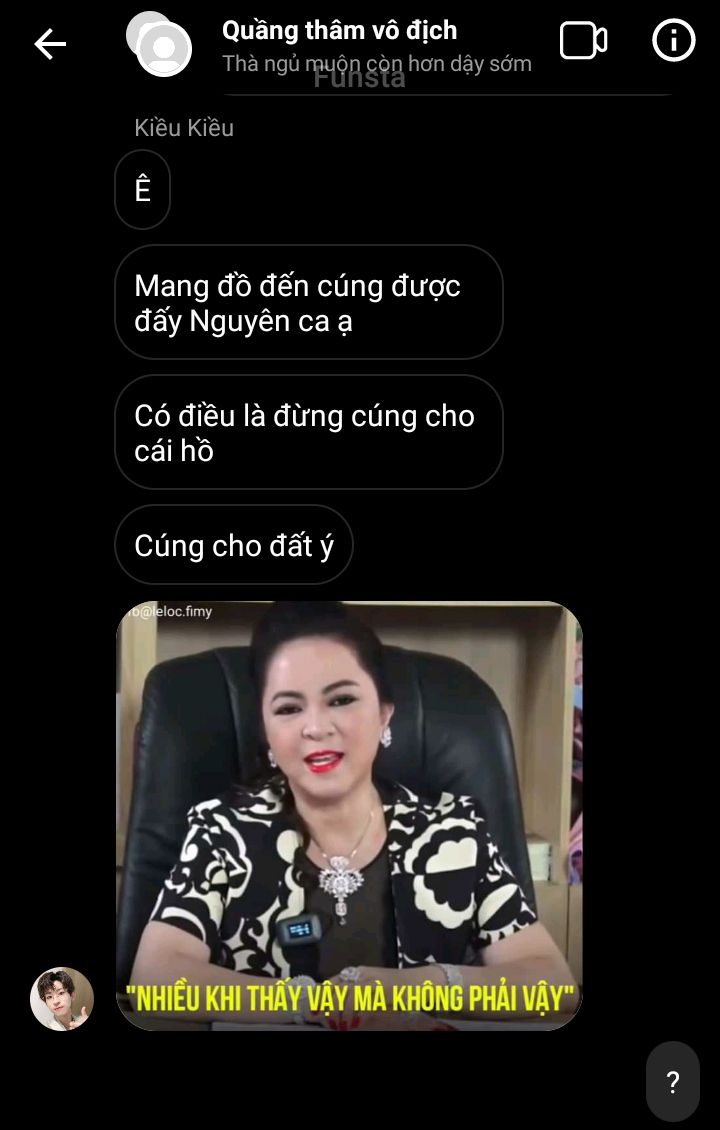Open the sender's profile picture
Viewport: 720px width, 1130px height.
pos(62,998)
